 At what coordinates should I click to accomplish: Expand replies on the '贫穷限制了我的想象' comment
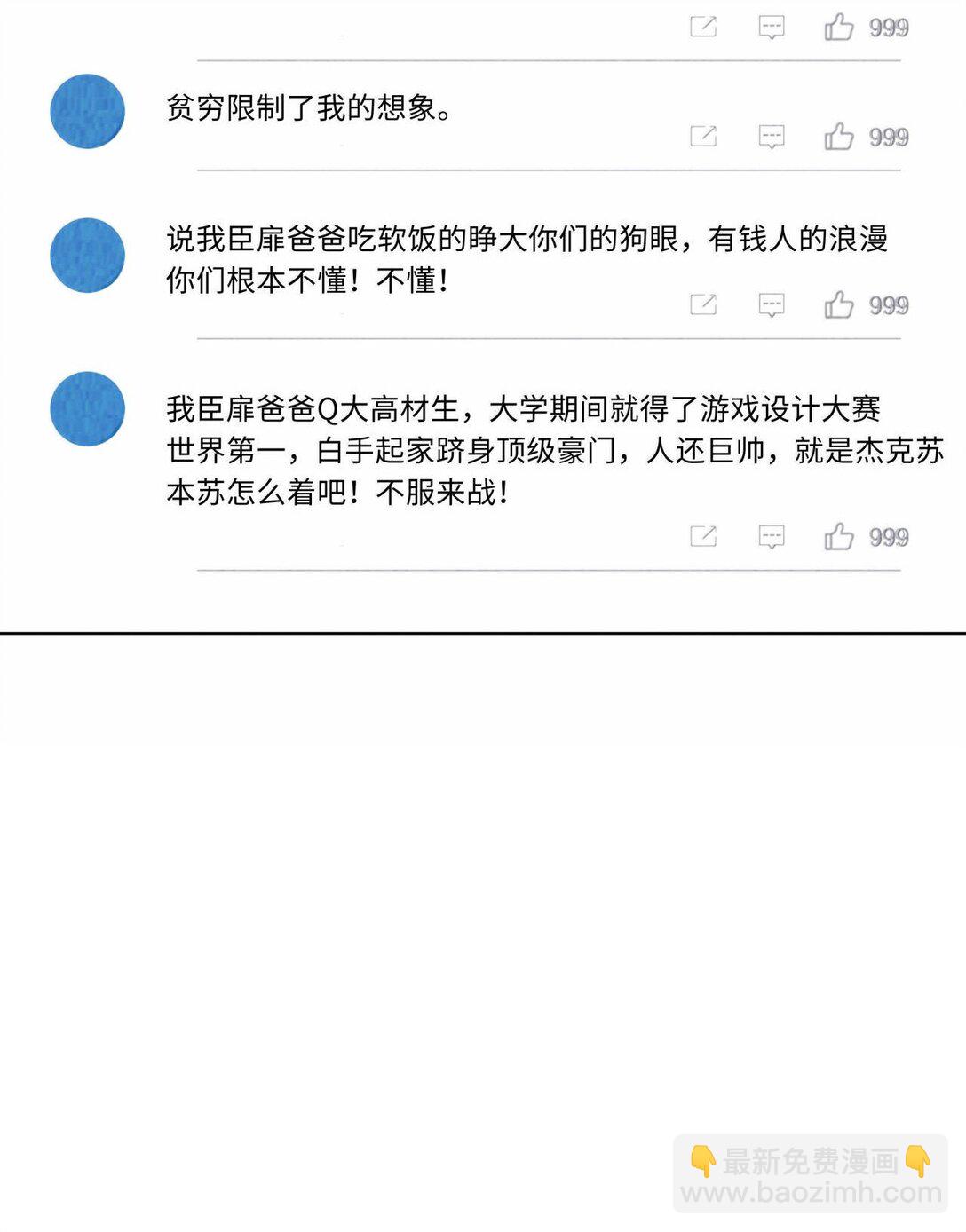click(x=772, y=137)
